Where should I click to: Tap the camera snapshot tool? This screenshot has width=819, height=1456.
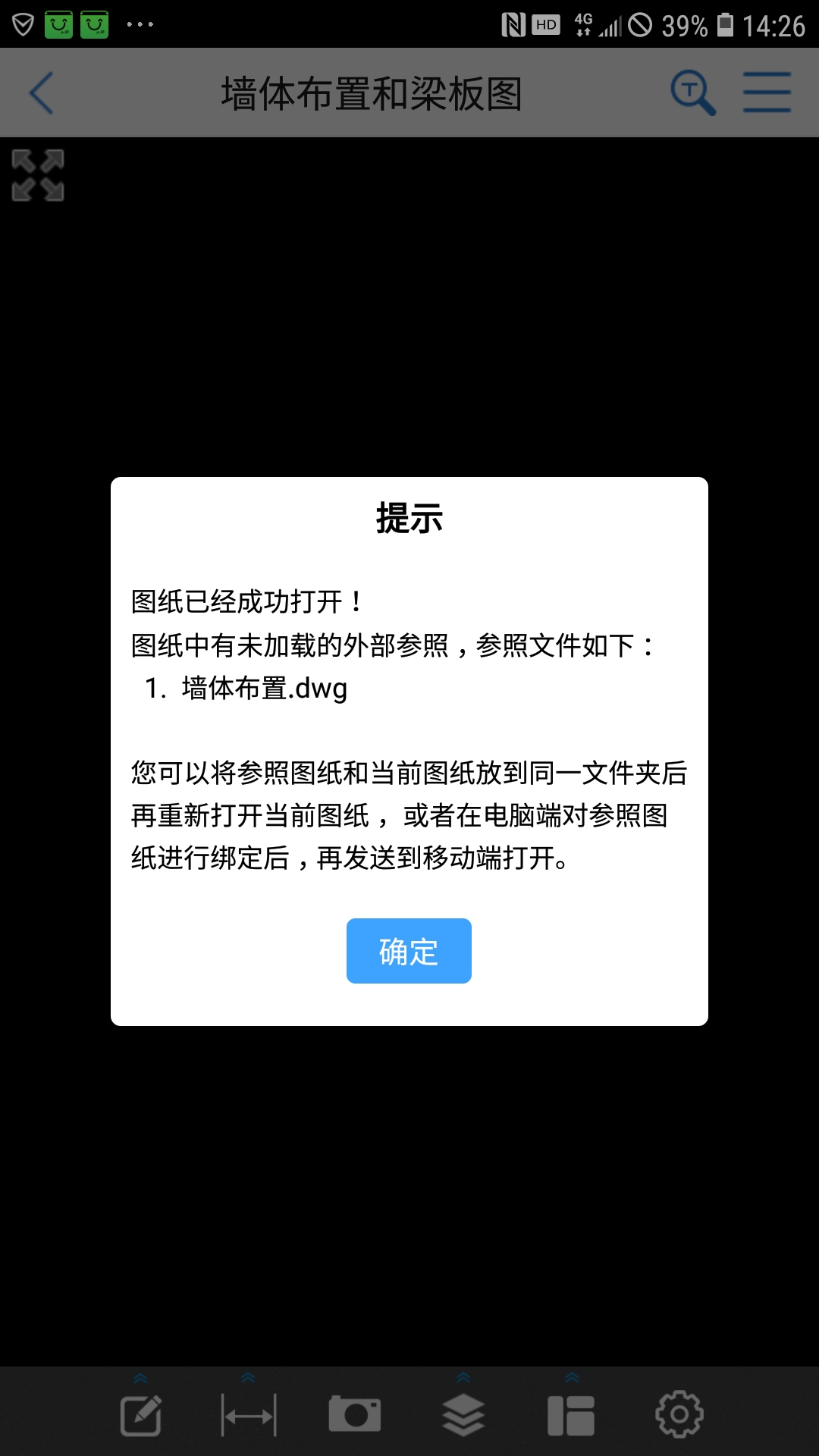[355, 1414]
